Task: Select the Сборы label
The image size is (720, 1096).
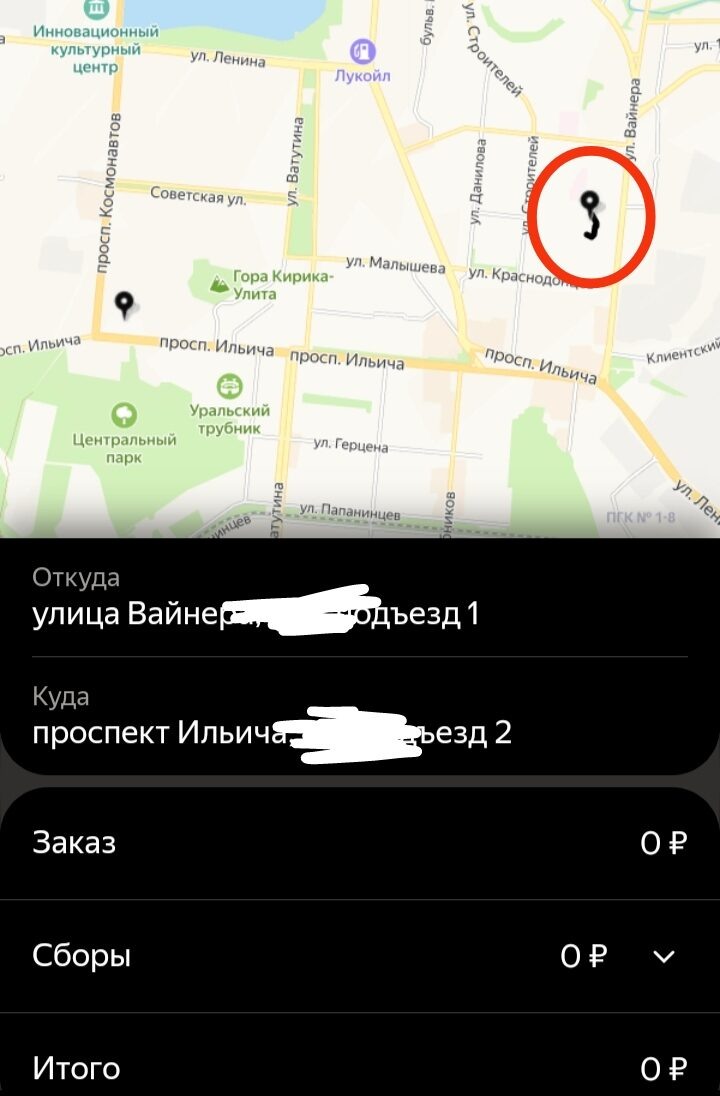Action: click(x=81, y=956)
